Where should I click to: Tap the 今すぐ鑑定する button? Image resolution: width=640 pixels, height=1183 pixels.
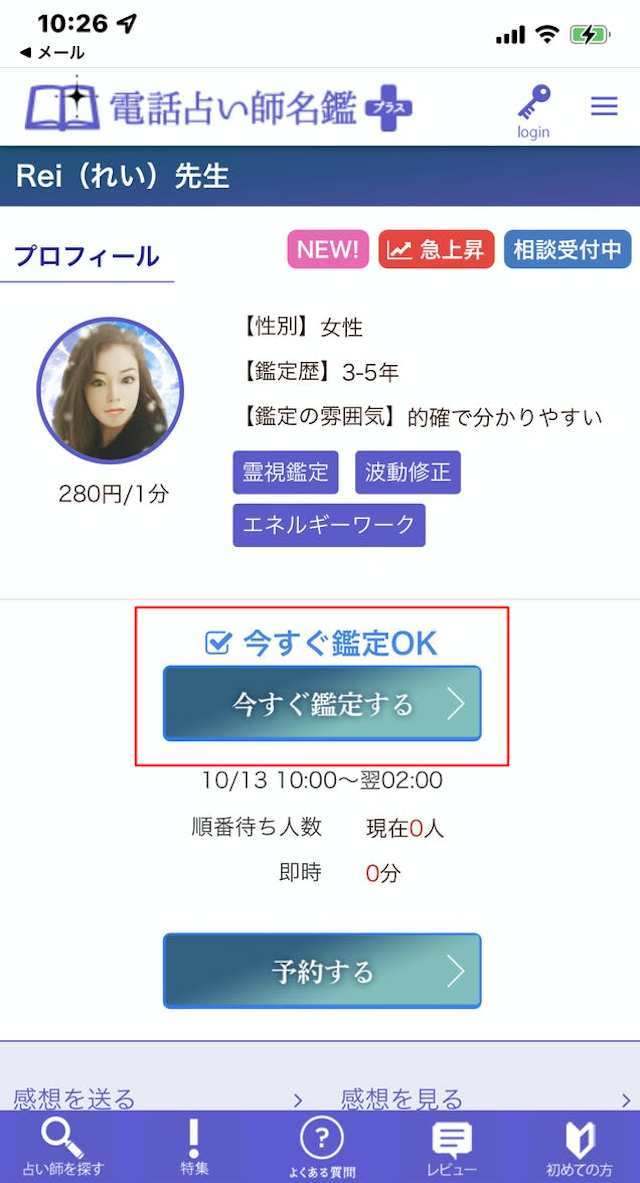point(322,703)
